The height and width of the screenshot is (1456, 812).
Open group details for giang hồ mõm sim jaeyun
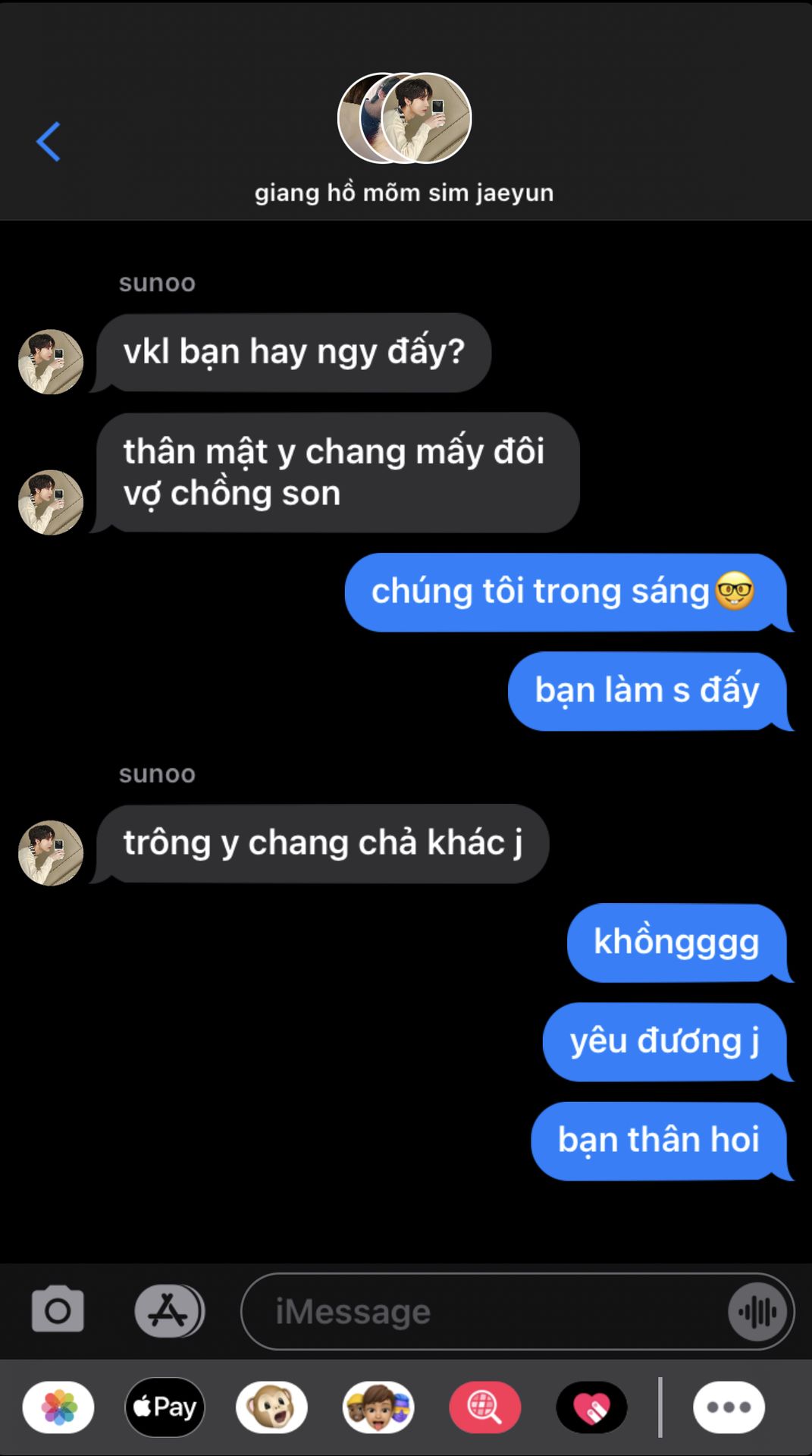click(x=404, y=140)
